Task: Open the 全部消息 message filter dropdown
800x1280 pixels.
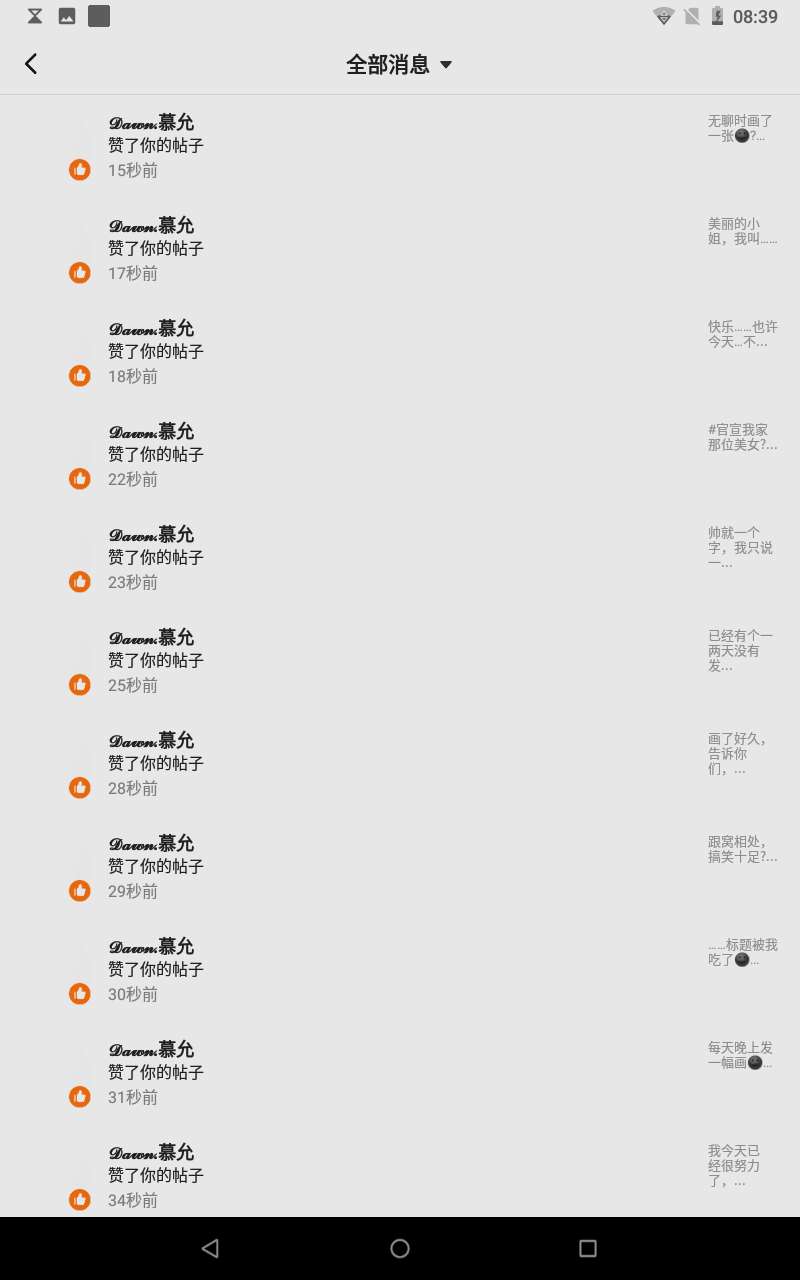Action: click(x=399, y=65)
